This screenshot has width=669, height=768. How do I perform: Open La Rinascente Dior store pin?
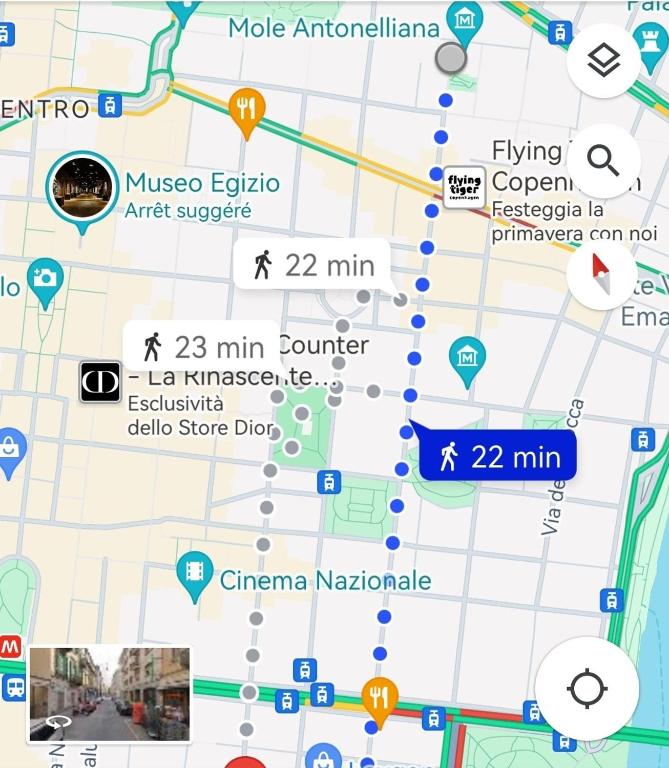(x=100, y=382)
